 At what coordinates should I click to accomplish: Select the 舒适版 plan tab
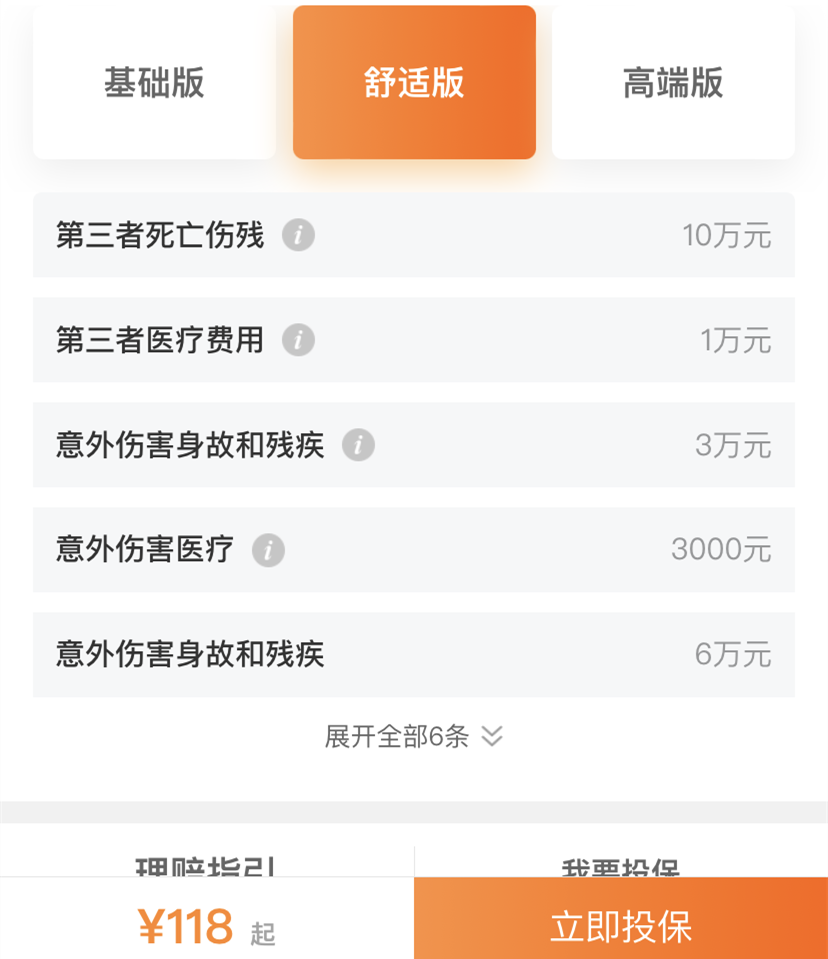coord(414,83)
